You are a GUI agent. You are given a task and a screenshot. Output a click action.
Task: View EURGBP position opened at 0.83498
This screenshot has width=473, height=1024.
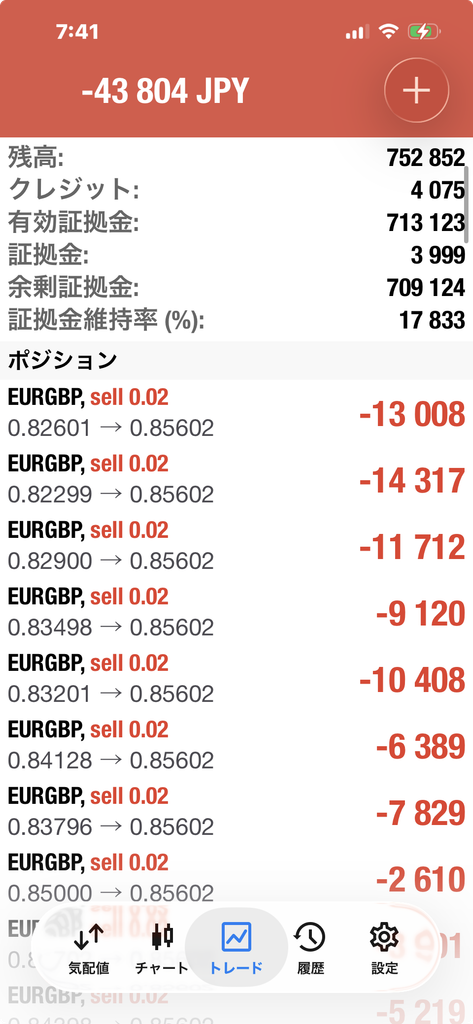(x=236, y=613)
